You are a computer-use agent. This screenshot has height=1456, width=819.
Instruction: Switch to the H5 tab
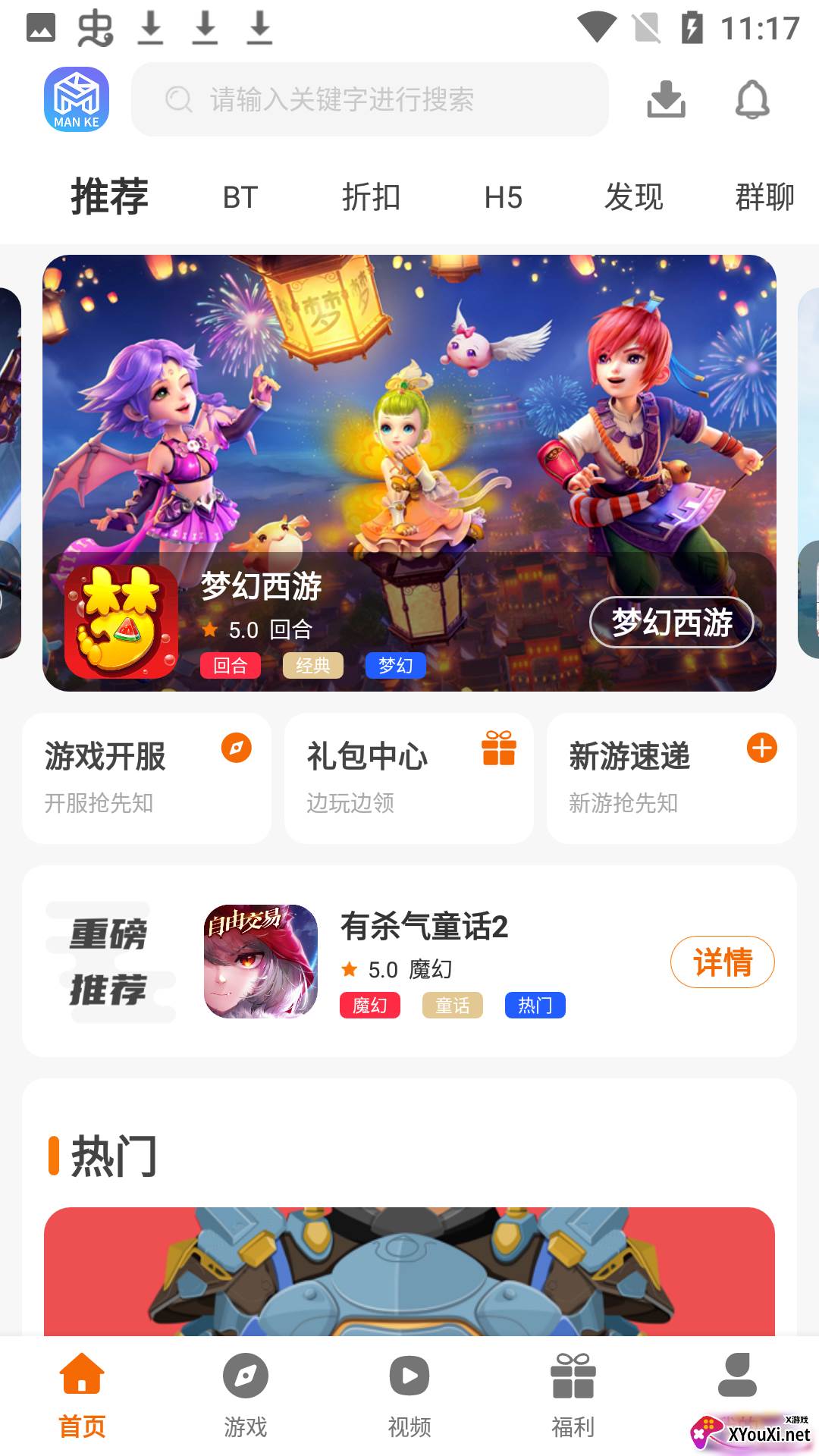tap(504, 198)
